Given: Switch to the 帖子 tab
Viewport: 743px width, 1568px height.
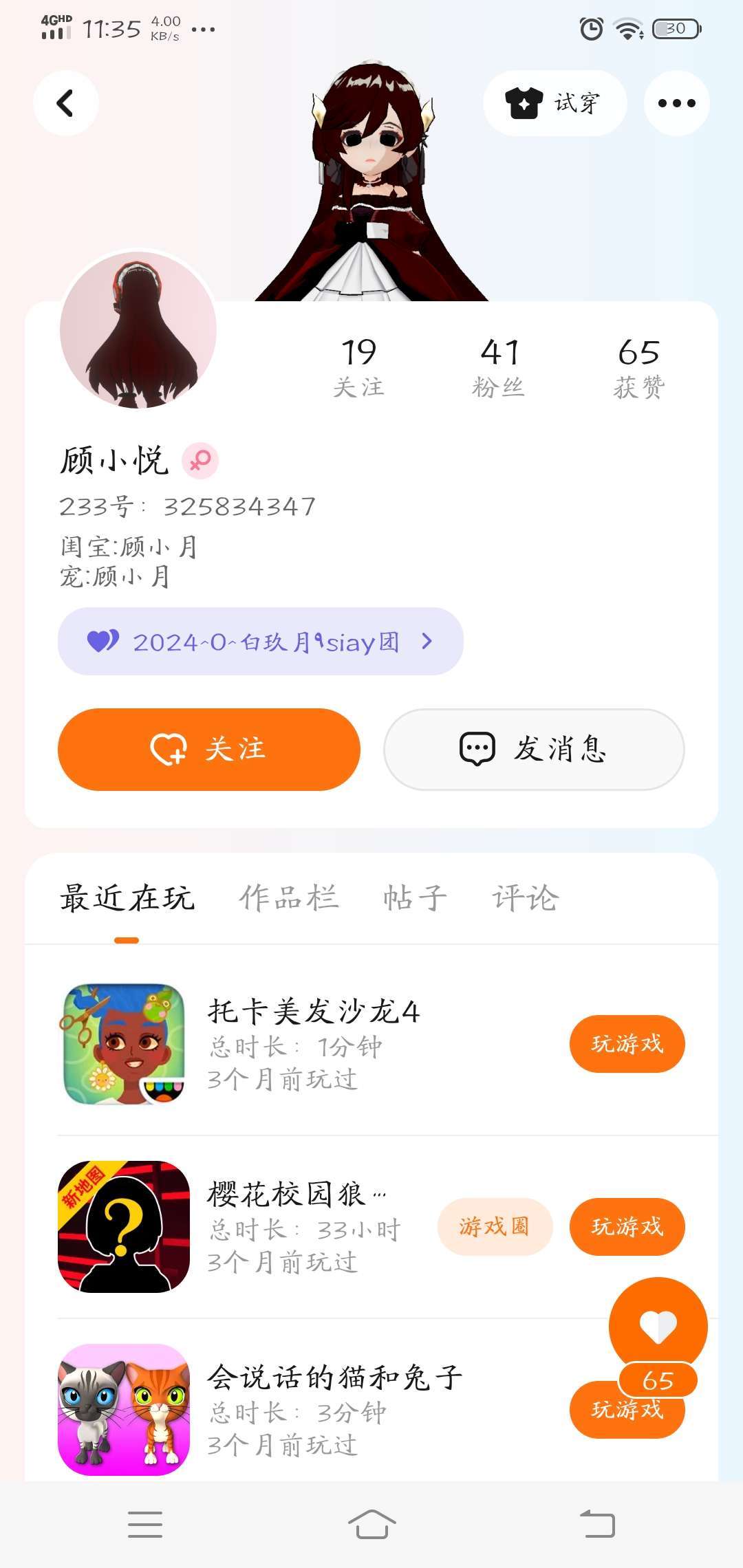Looking at the screenshot, I should pyautogui.click(x=415, y=898).
